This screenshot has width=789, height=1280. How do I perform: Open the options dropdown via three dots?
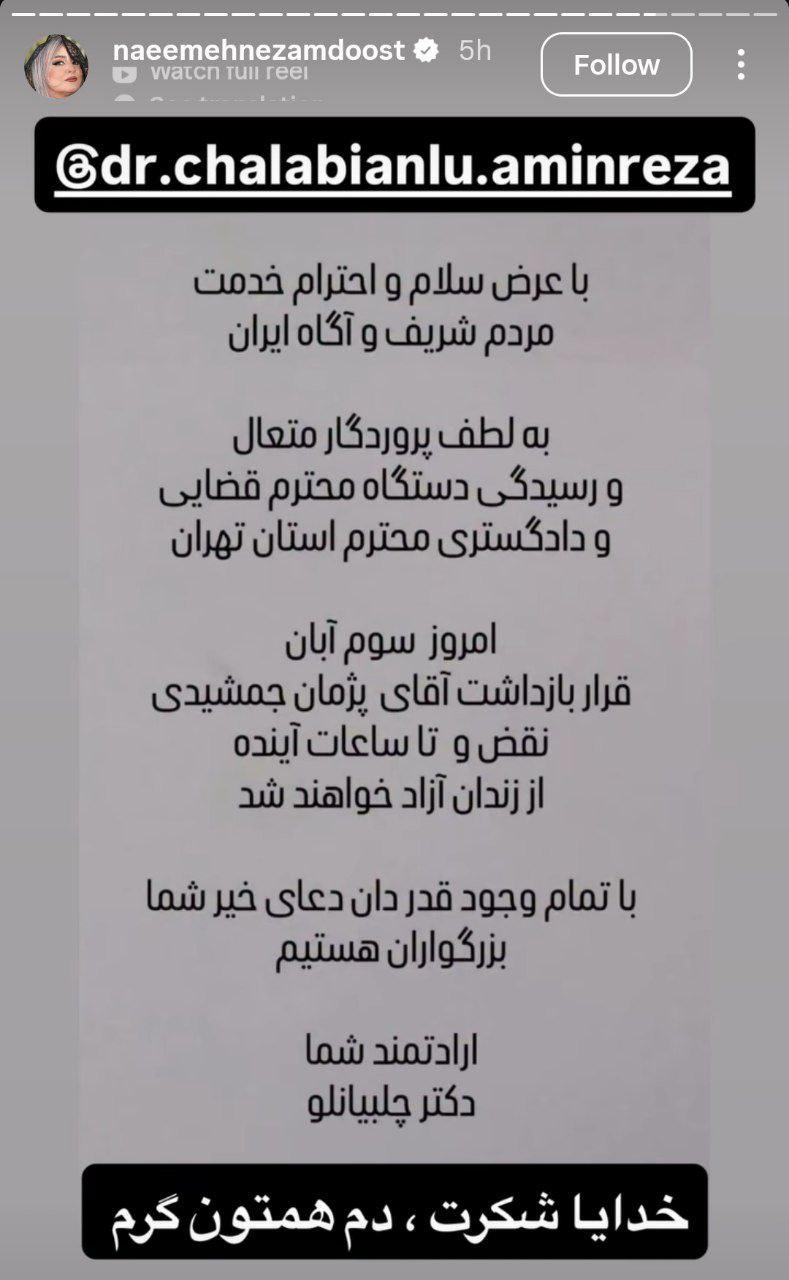tap(741, 64)
